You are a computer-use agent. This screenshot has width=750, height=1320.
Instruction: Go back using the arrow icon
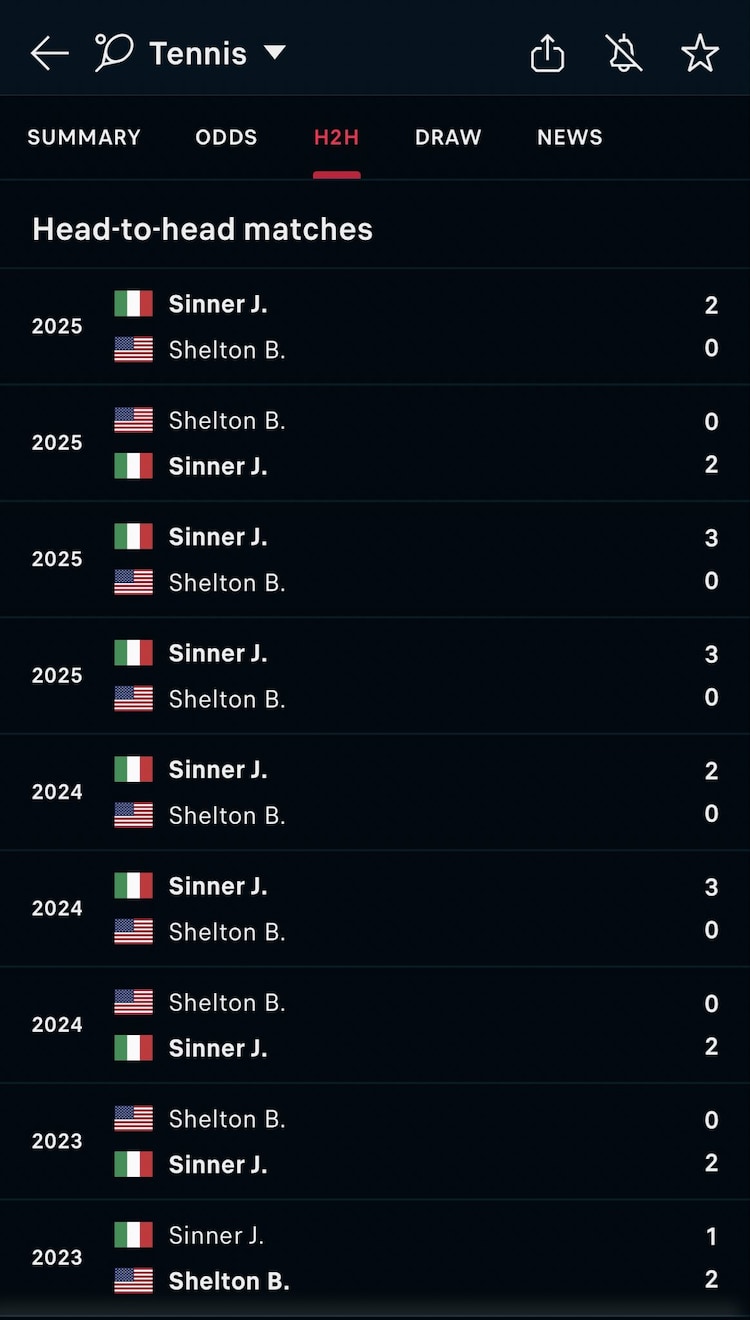click(x=49, y=53)
